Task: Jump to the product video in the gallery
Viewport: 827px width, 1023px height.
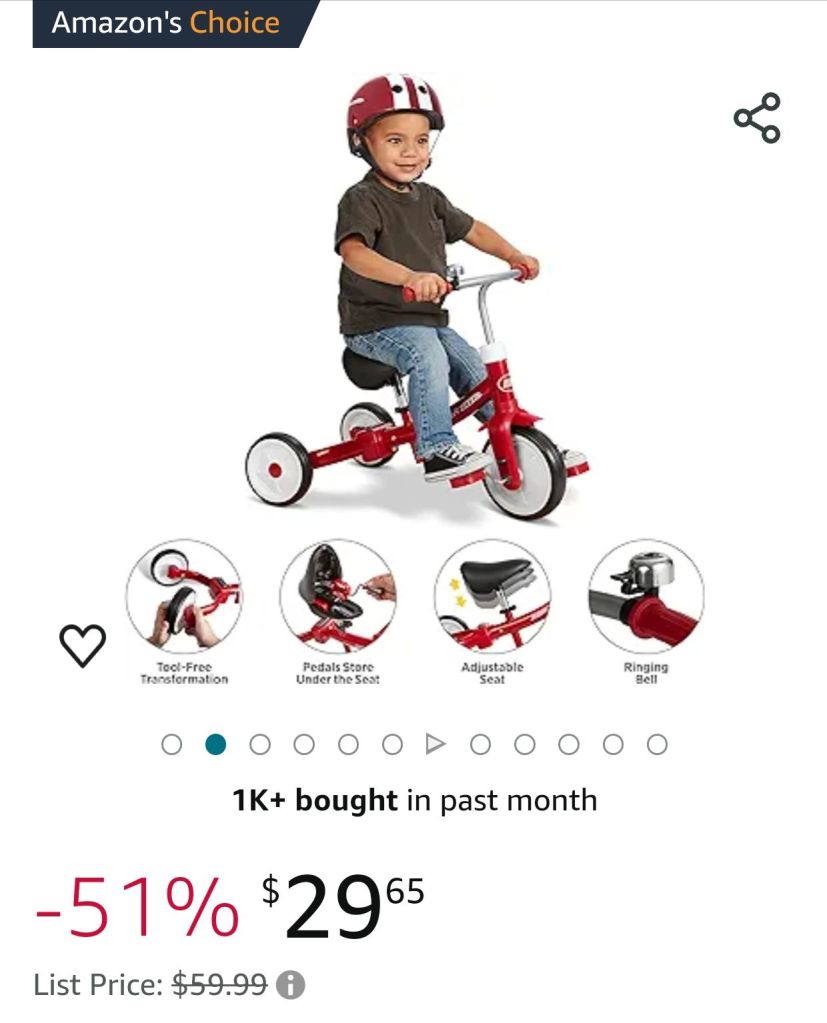Action: (435, 744)
